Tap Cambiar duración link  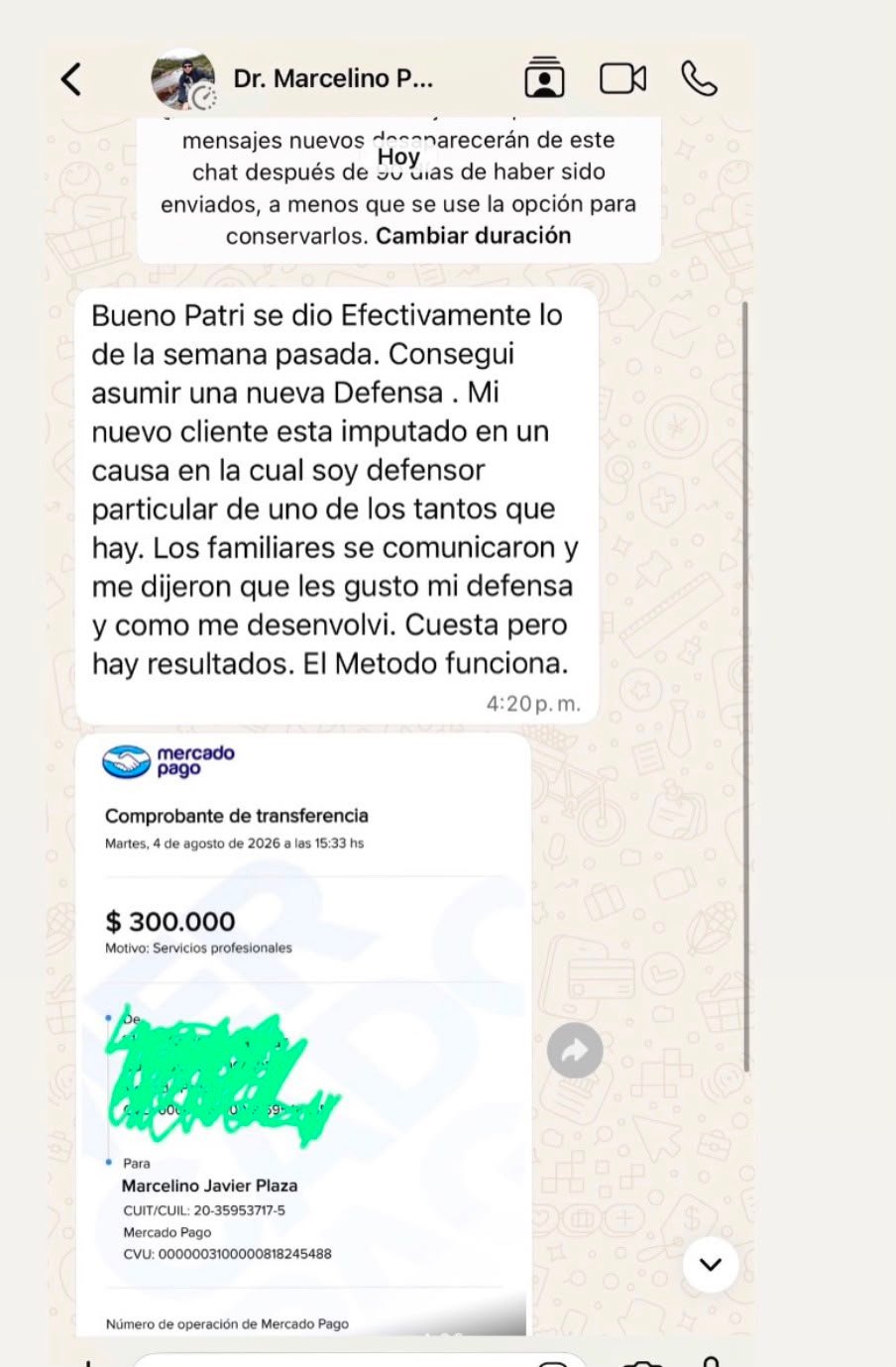[474, 236]
